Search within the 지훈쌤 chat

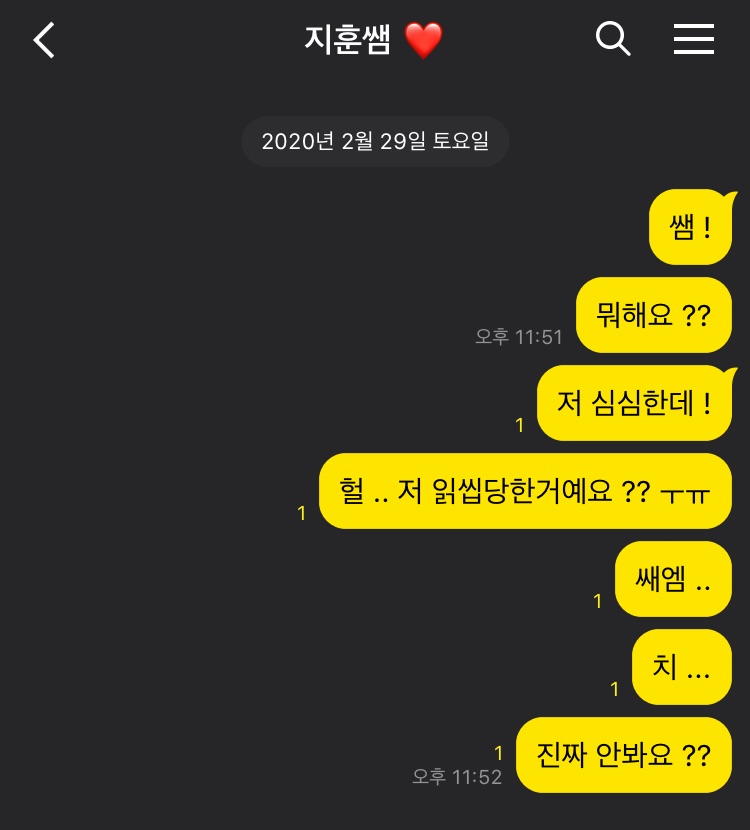(x=612, y=40)
